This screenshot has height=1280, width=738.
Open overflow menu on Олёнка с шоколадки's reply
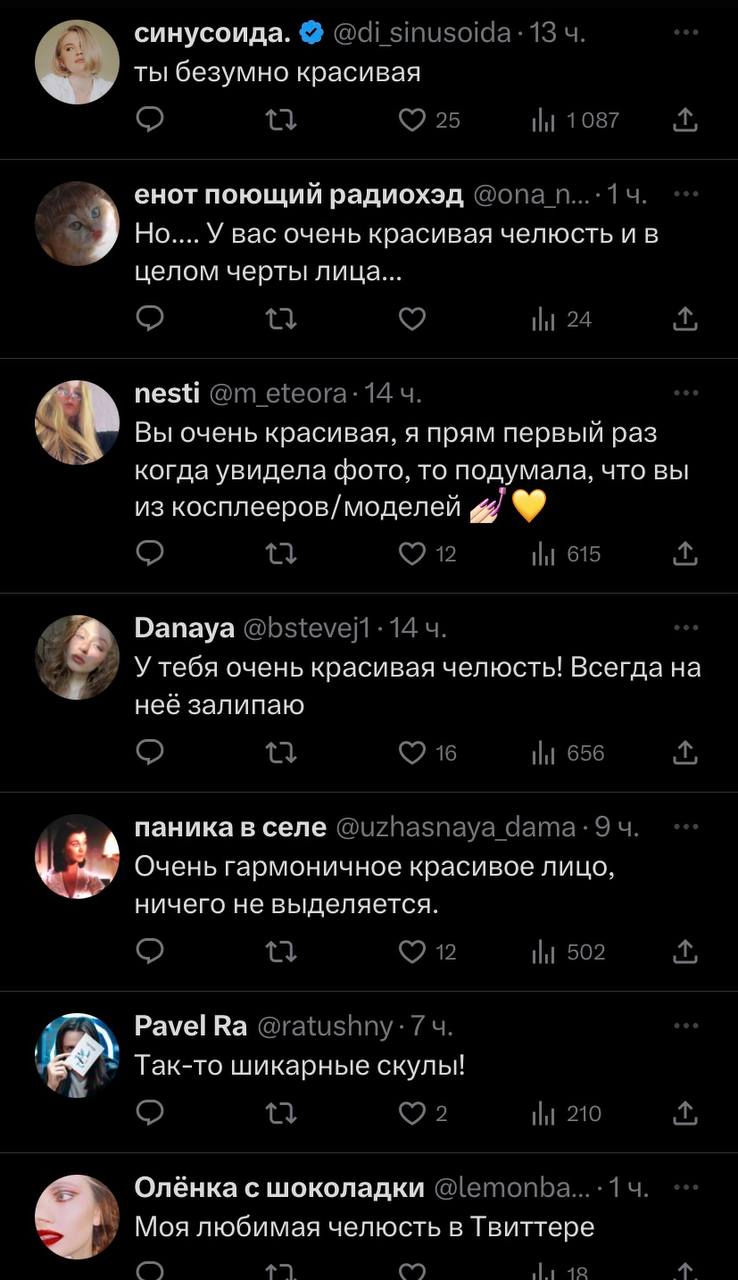[x=685, y=1188]
